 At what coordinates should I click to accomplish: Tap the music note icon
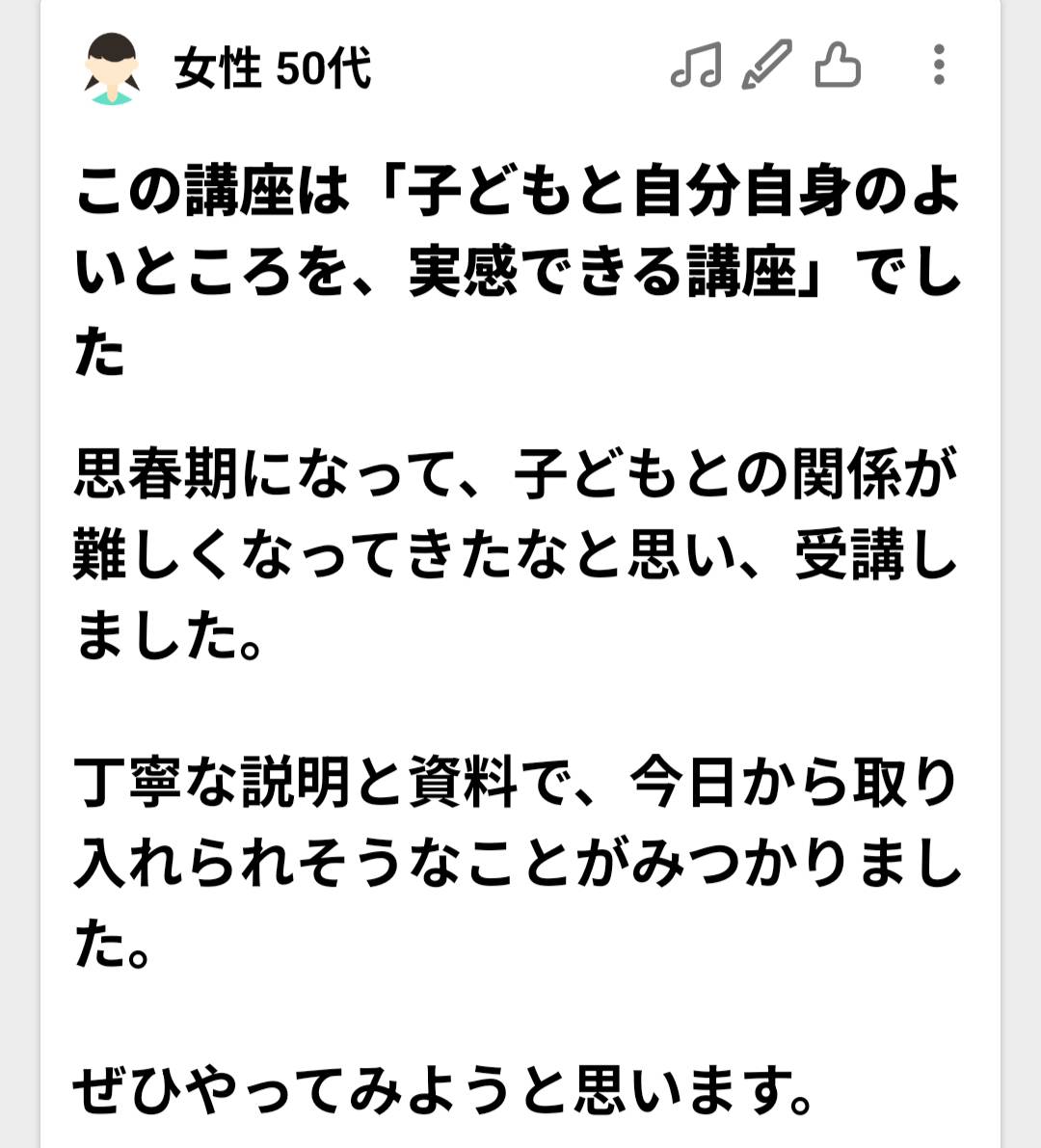pyautogui.click(x=695, y=66)
